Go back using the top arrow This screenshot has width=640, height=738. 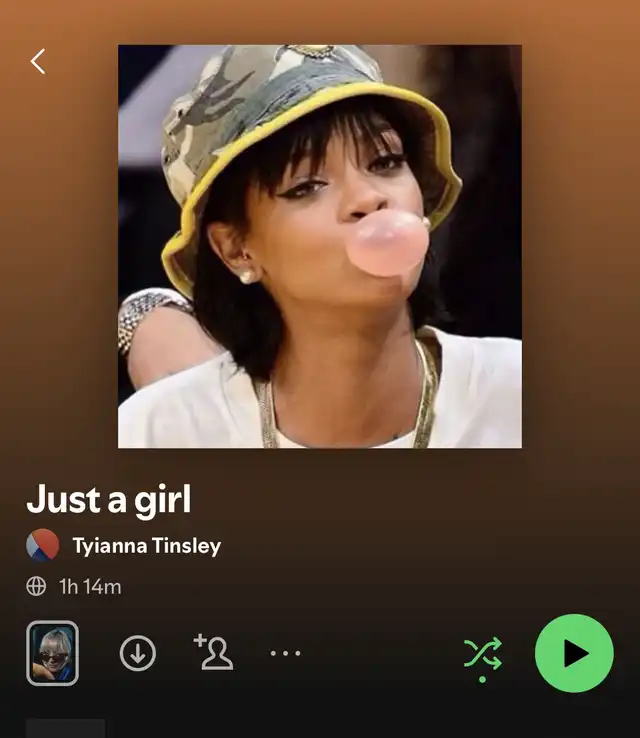(x=38, y=62)
